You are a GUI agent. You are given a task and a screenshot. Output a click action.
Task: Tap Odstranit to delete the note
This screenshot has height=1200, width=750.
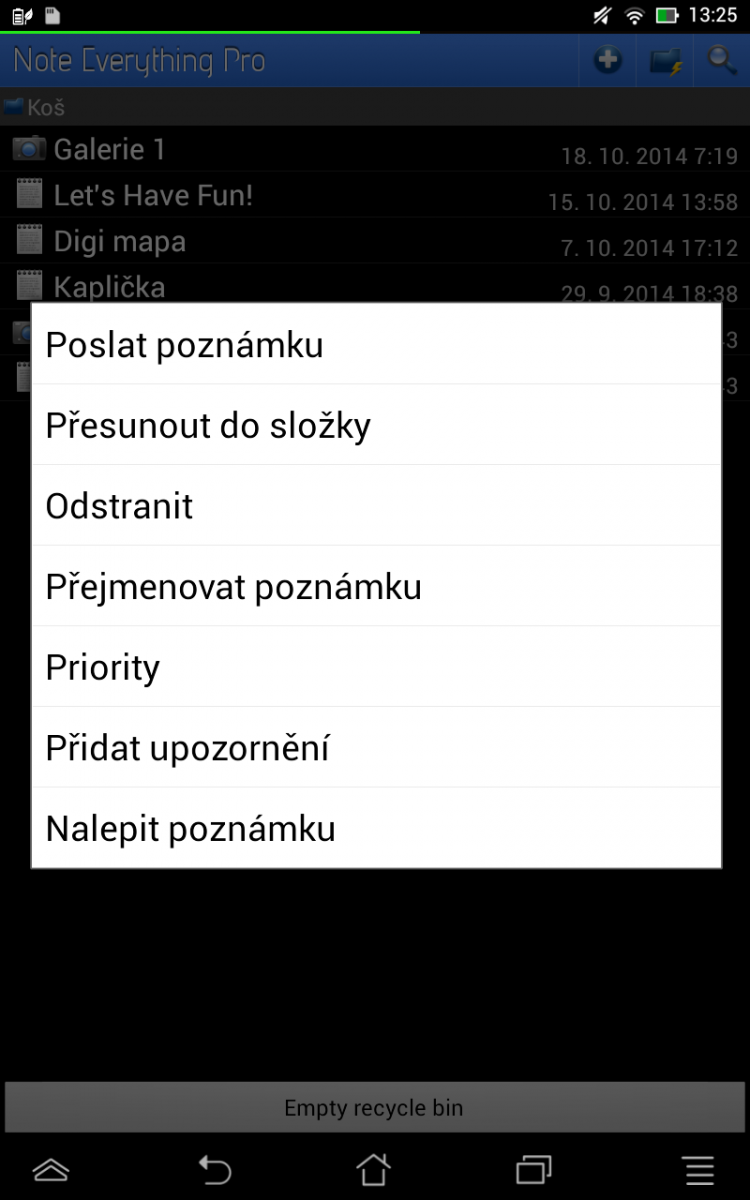click(376, 506)
